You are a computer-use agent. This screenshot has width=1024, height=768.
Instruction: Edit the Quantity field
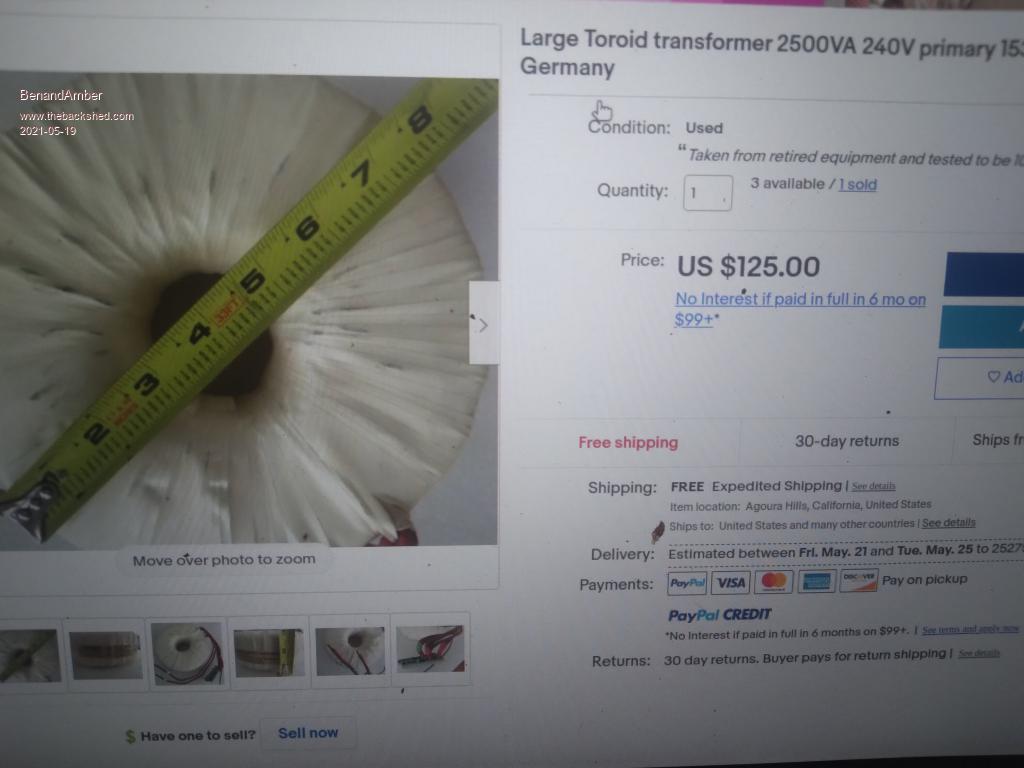point(707,193)
